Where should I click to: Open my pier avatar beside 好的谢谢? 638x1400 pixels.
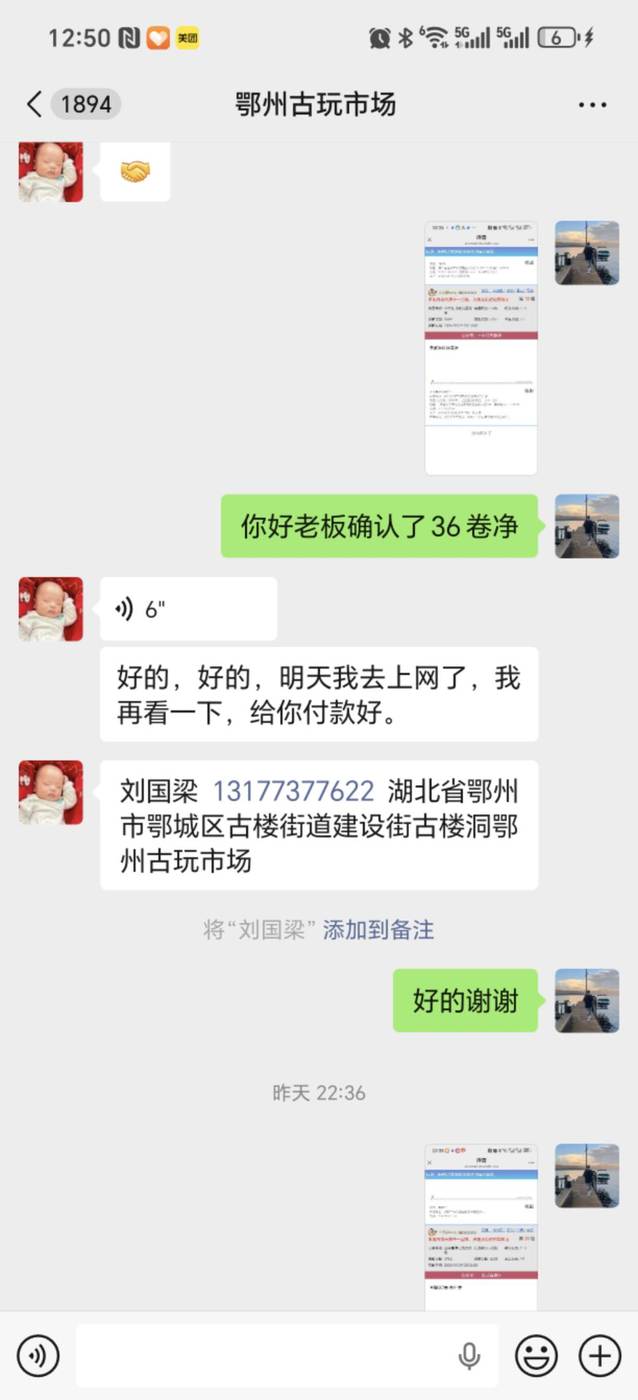(587, 1000)
